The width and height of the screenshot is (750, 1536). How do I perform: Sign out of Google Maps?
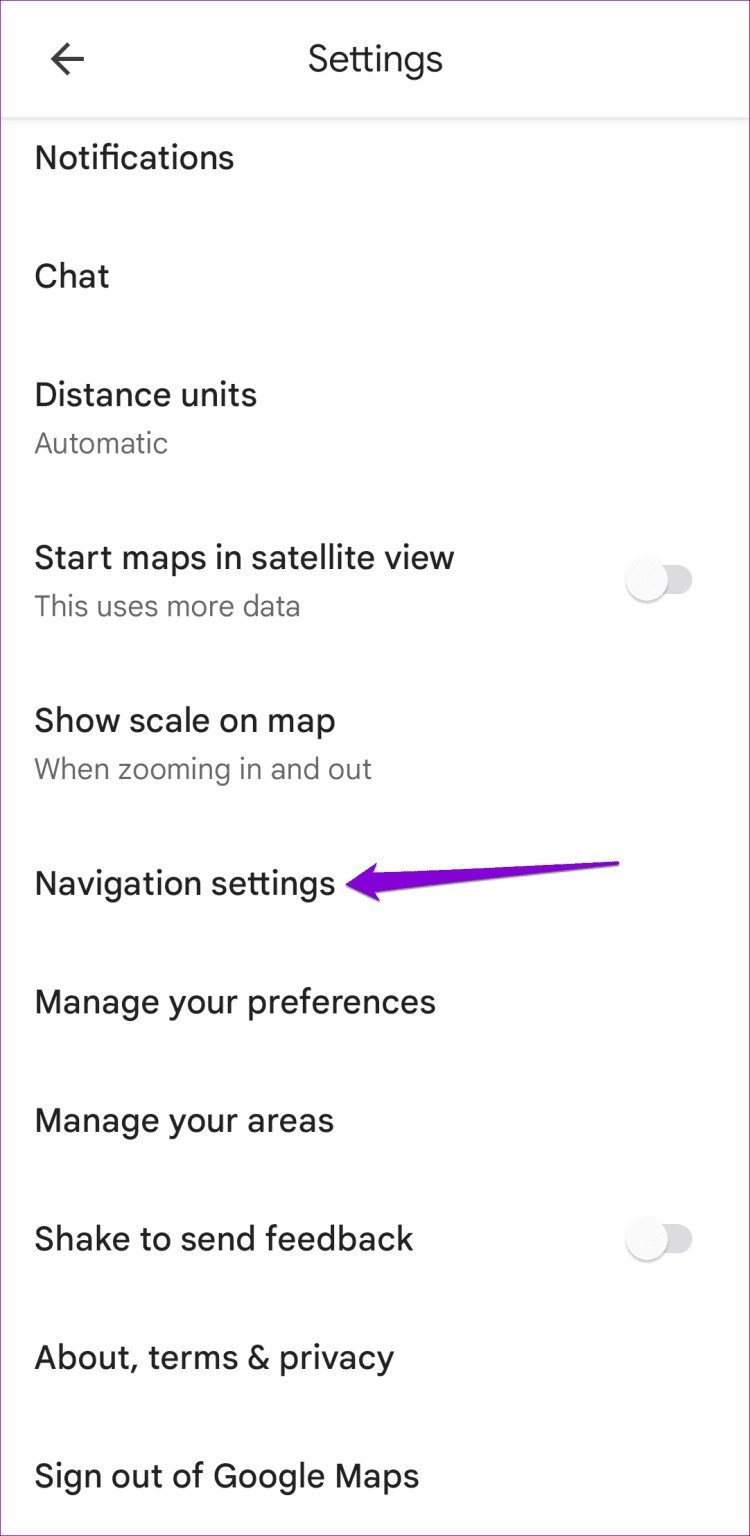tap(226, 1475)
